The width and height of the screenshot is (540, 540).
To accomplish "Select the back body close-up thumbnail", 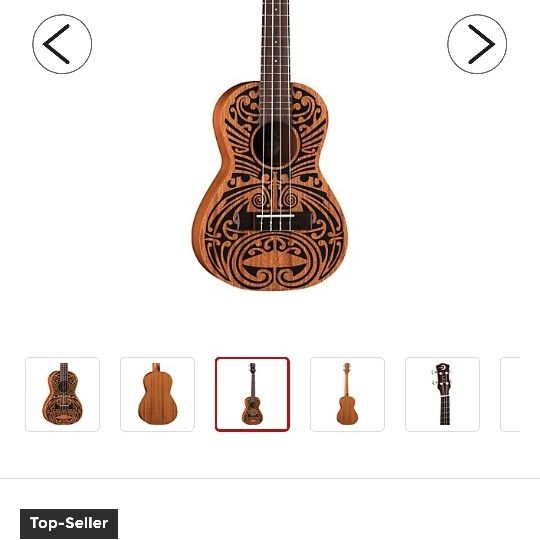I will [x=157, y=394].
